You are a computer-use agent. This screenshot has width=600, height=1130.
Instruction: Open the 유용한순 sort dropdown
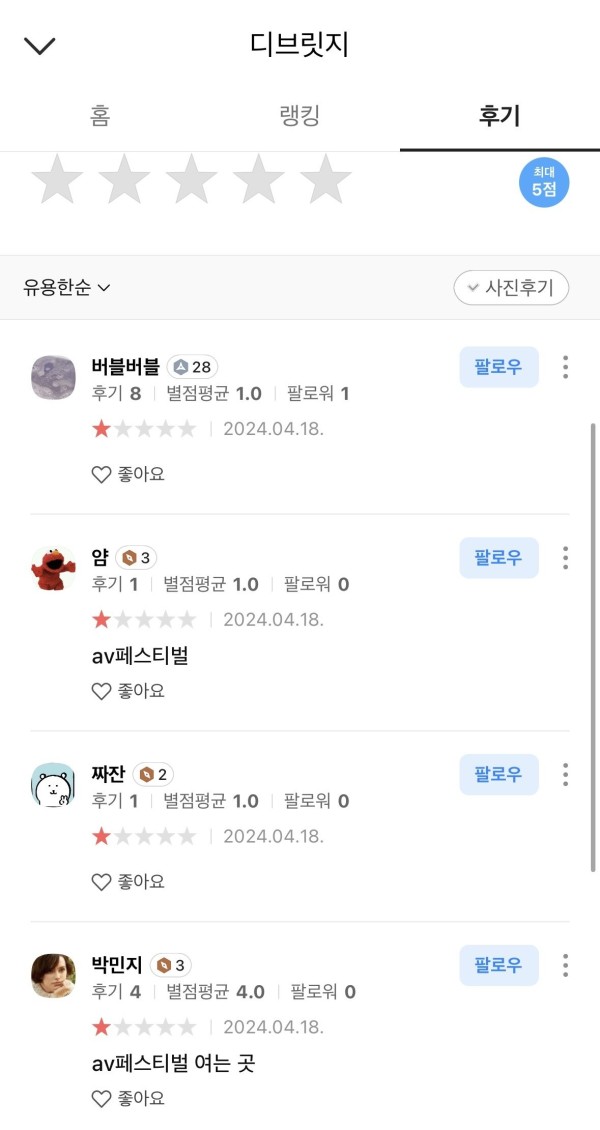coord(66,288)
